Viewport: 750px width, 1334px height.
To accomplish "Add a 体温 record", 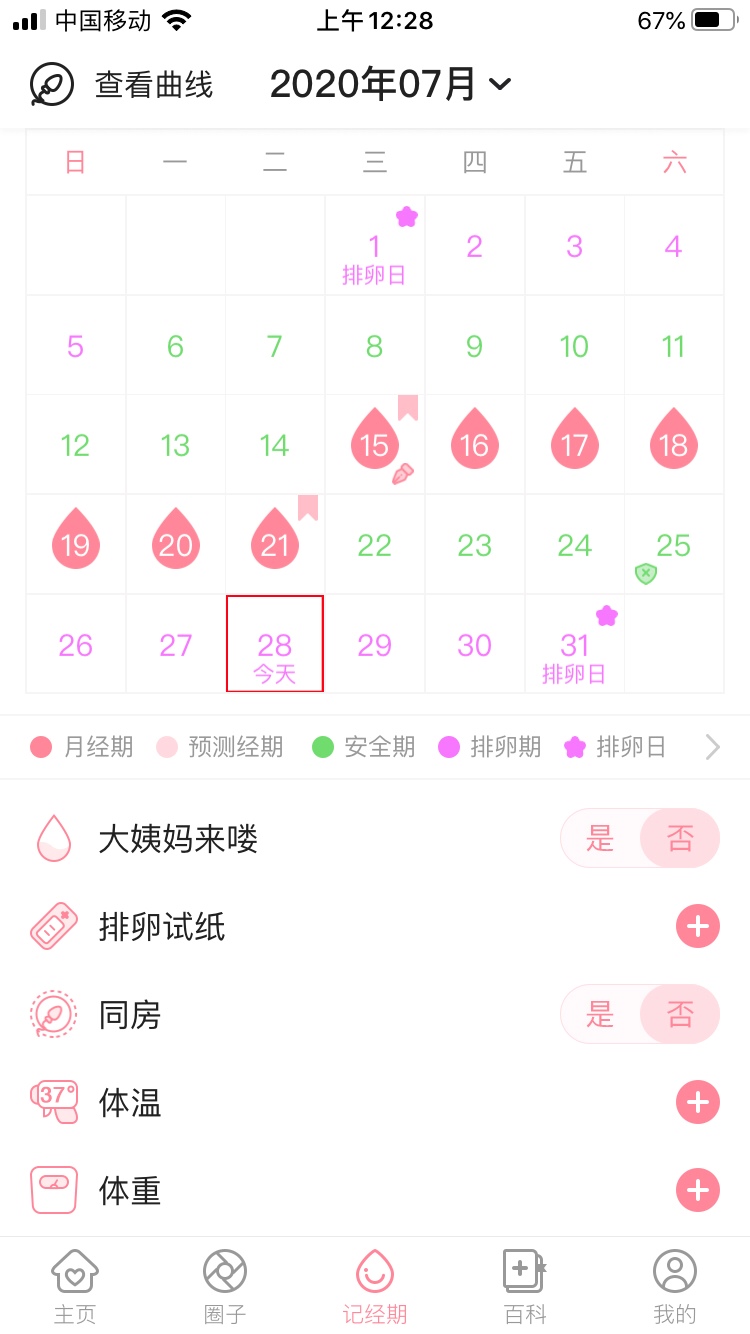I will (x=698, y=1102).
